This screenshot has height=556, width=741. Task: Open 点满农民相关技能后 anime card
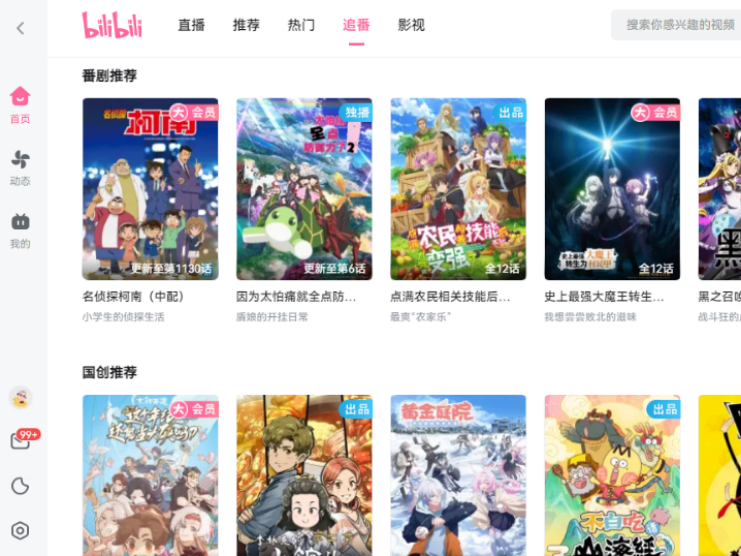(x=458, y=189)
